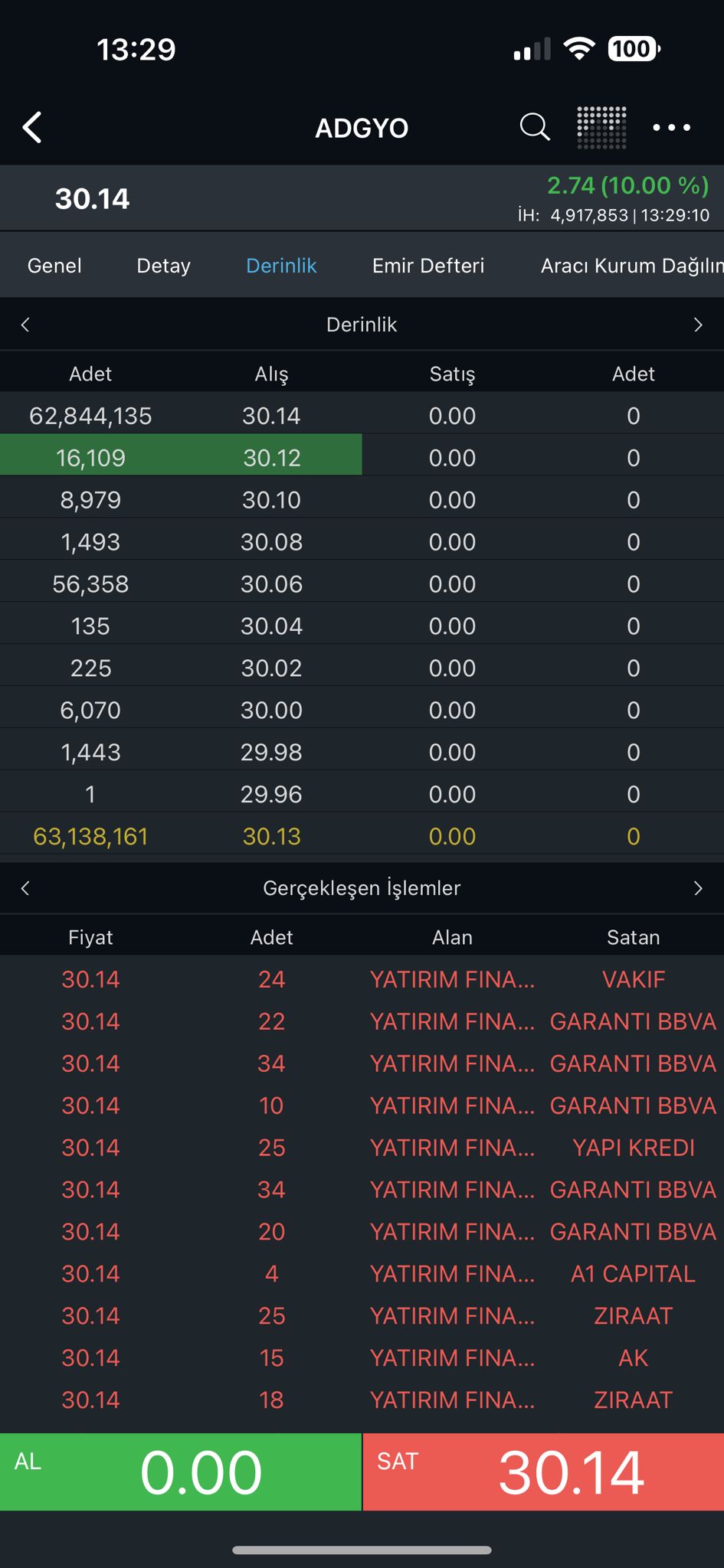Switch to the Genel tab

(x=54, y=266)
